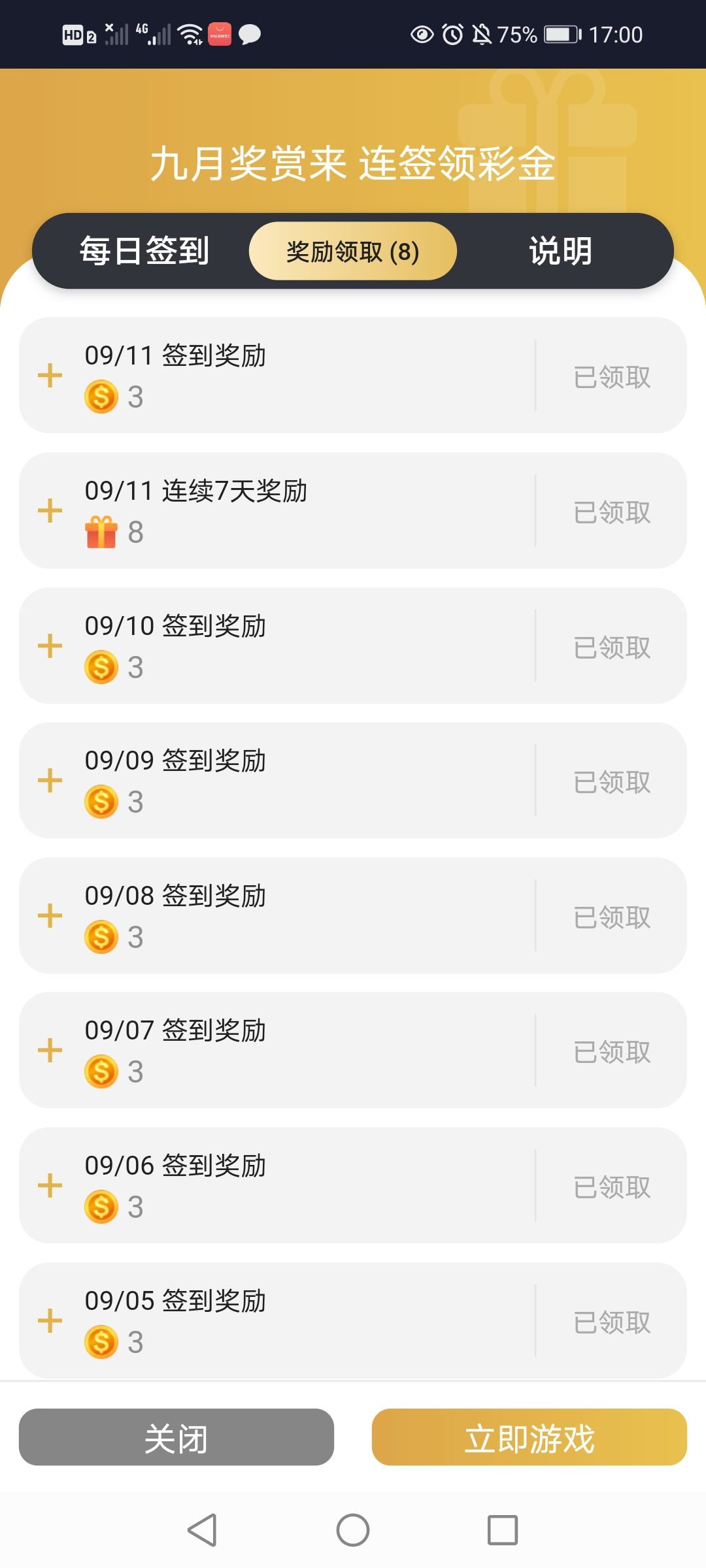Switch to the 每日签到 tab
This screenshot has height=1568, width=706.
click(x=144, y=251)
